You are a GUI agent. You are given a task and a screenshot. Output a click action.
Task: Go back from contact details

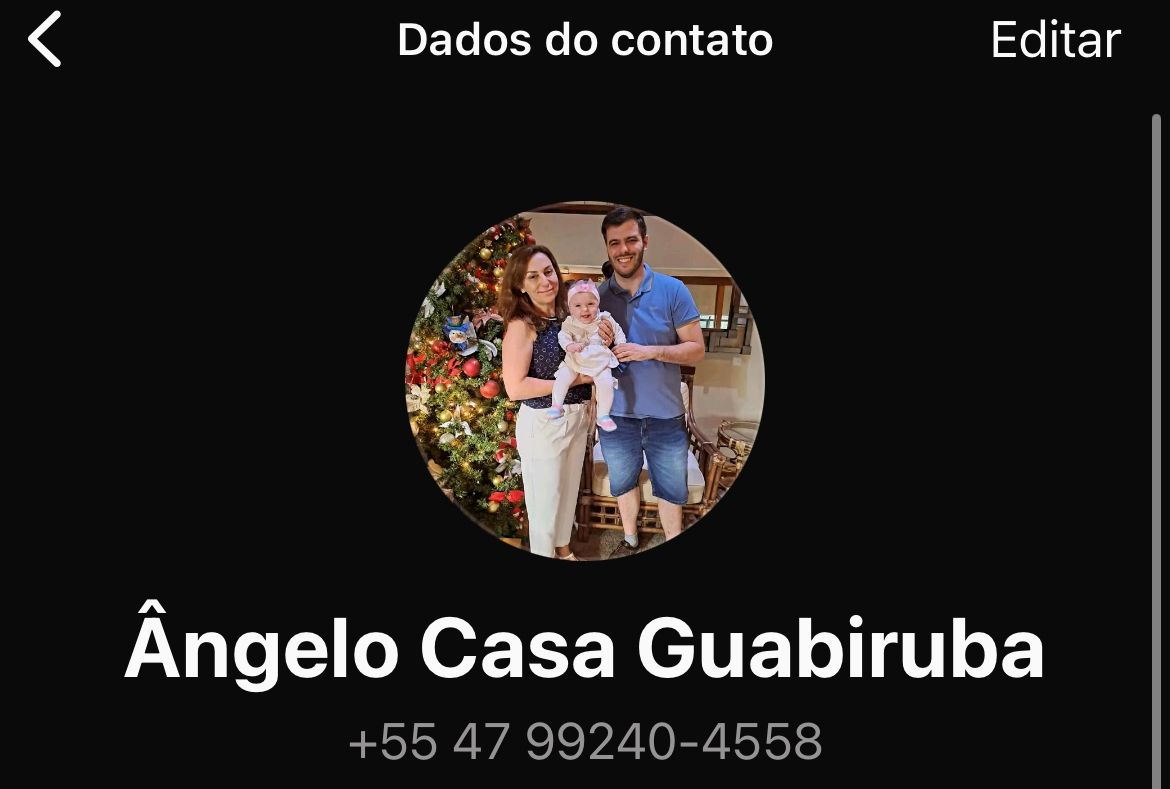pos(45,40)
